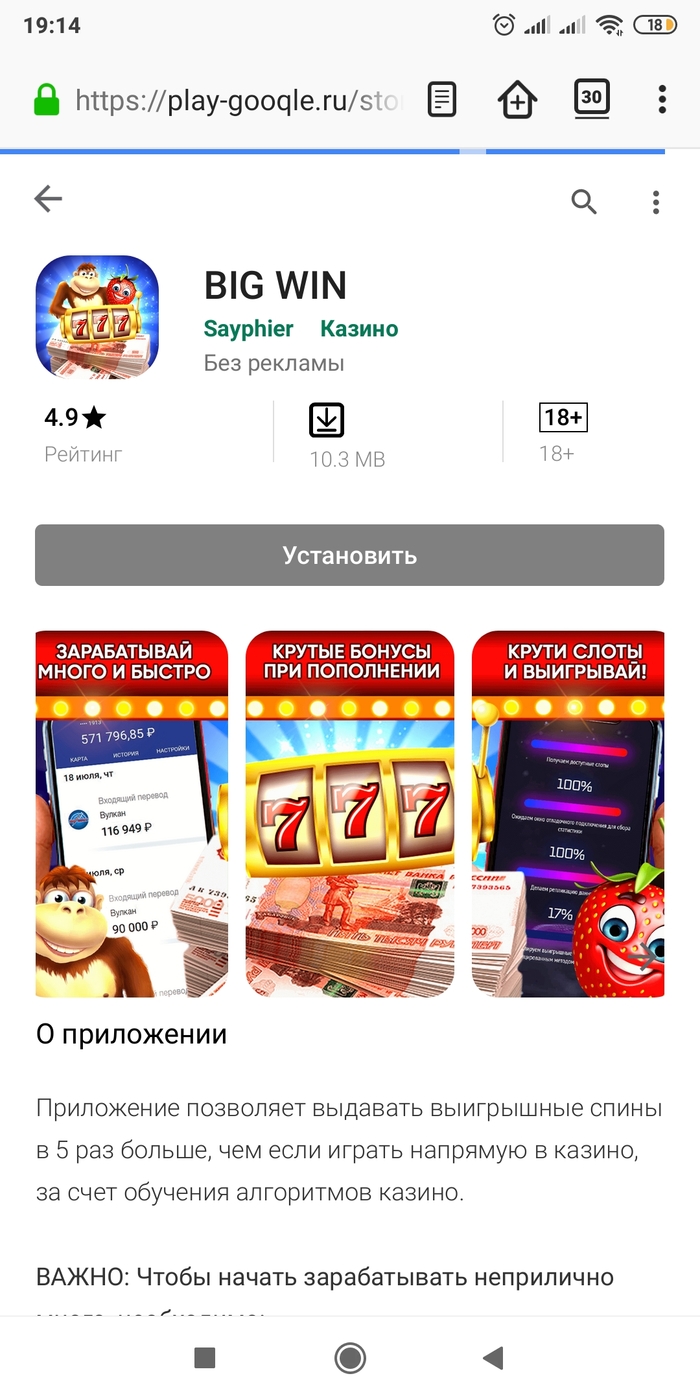This screenshot has height=1400, width=700.
Task: Tap the Установить install button
Action: 349,555
